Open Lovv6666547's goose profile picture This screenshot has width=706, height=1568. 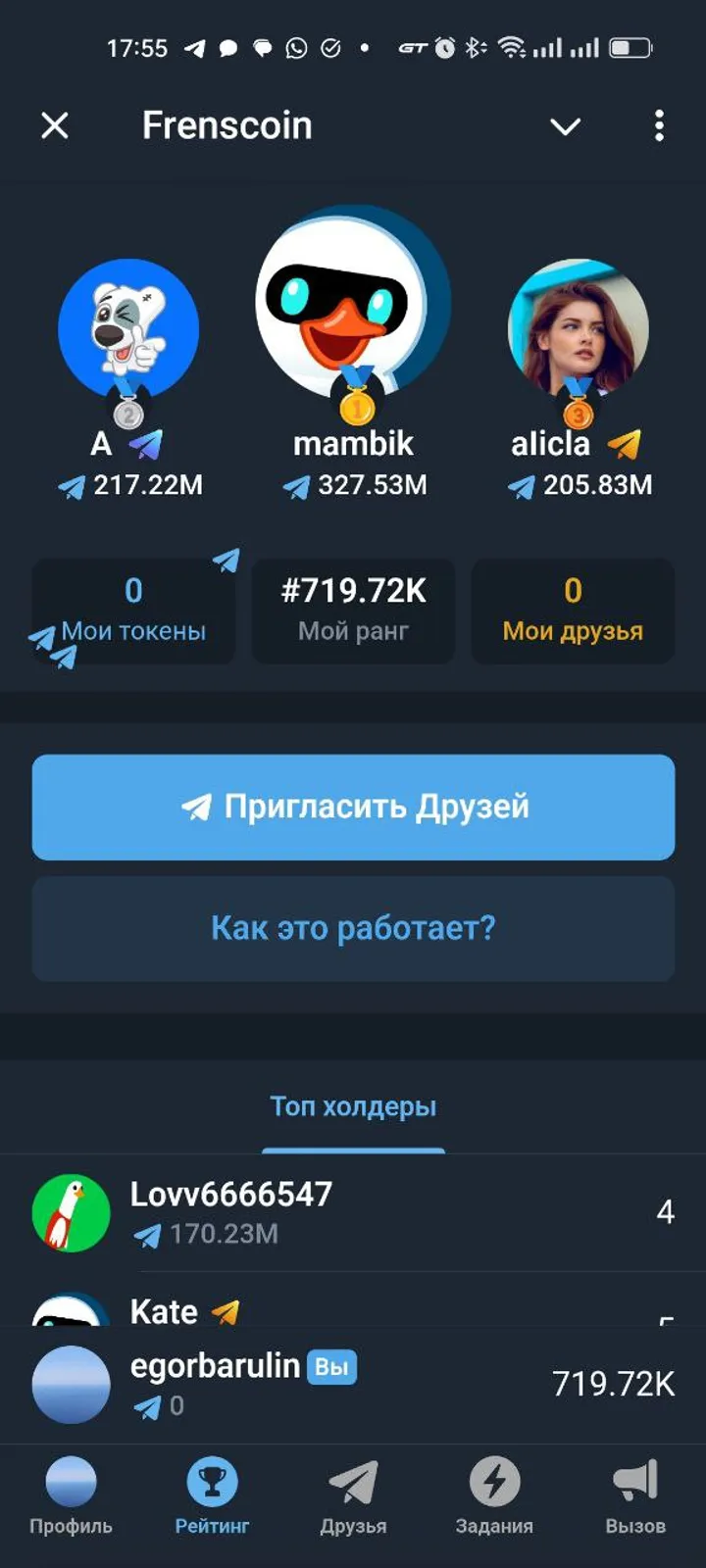70,1212
